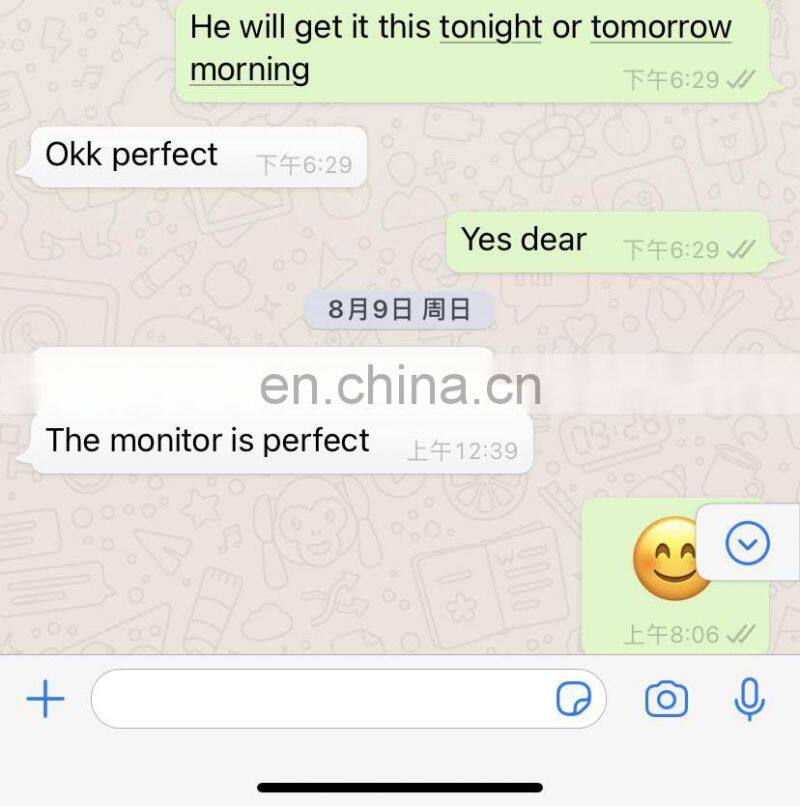Jump to the latest message with the down arrow
800x806 pixels.
click(x=747, y=543)
